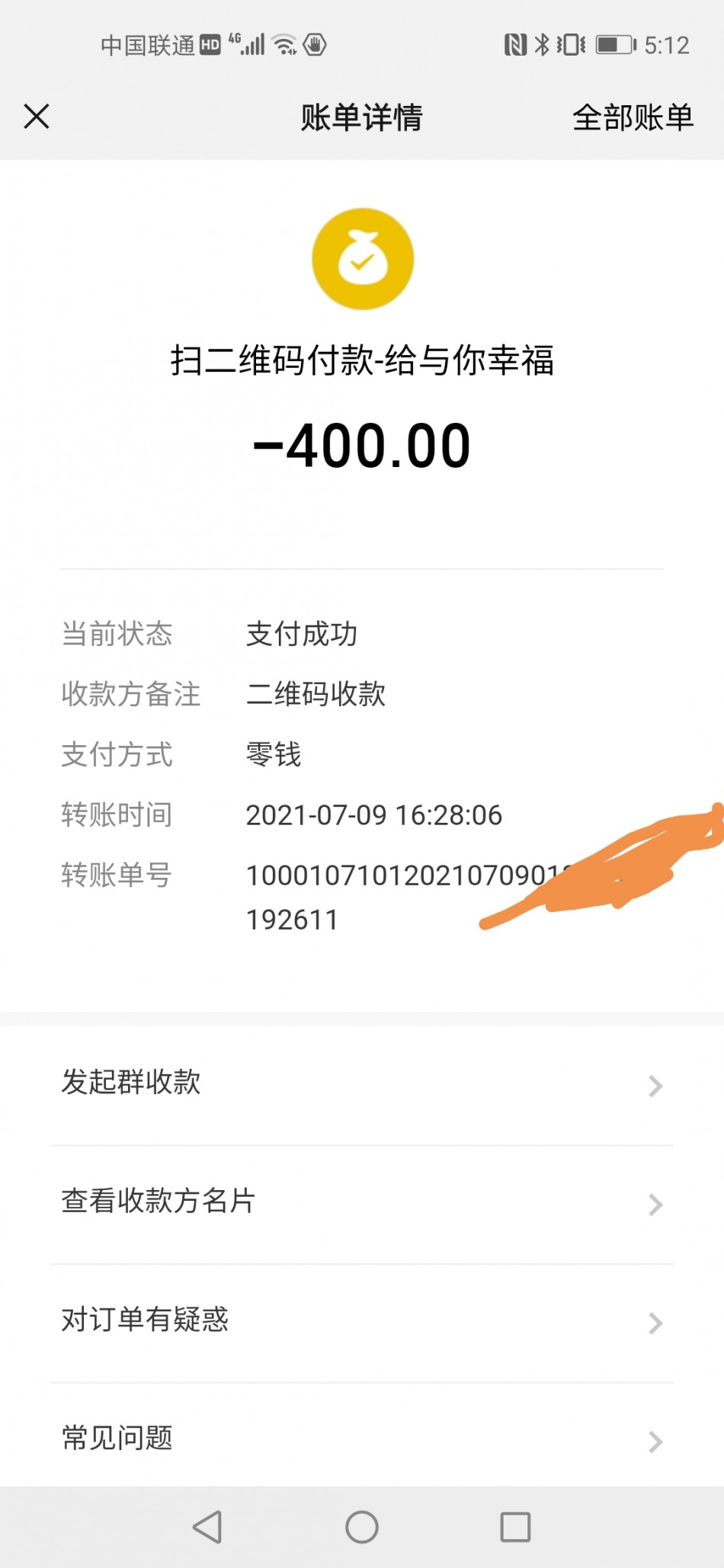Tap the system back button
Image resolution: width=724 pixels, height=1568 pixels.
[x=207, y=1527]
